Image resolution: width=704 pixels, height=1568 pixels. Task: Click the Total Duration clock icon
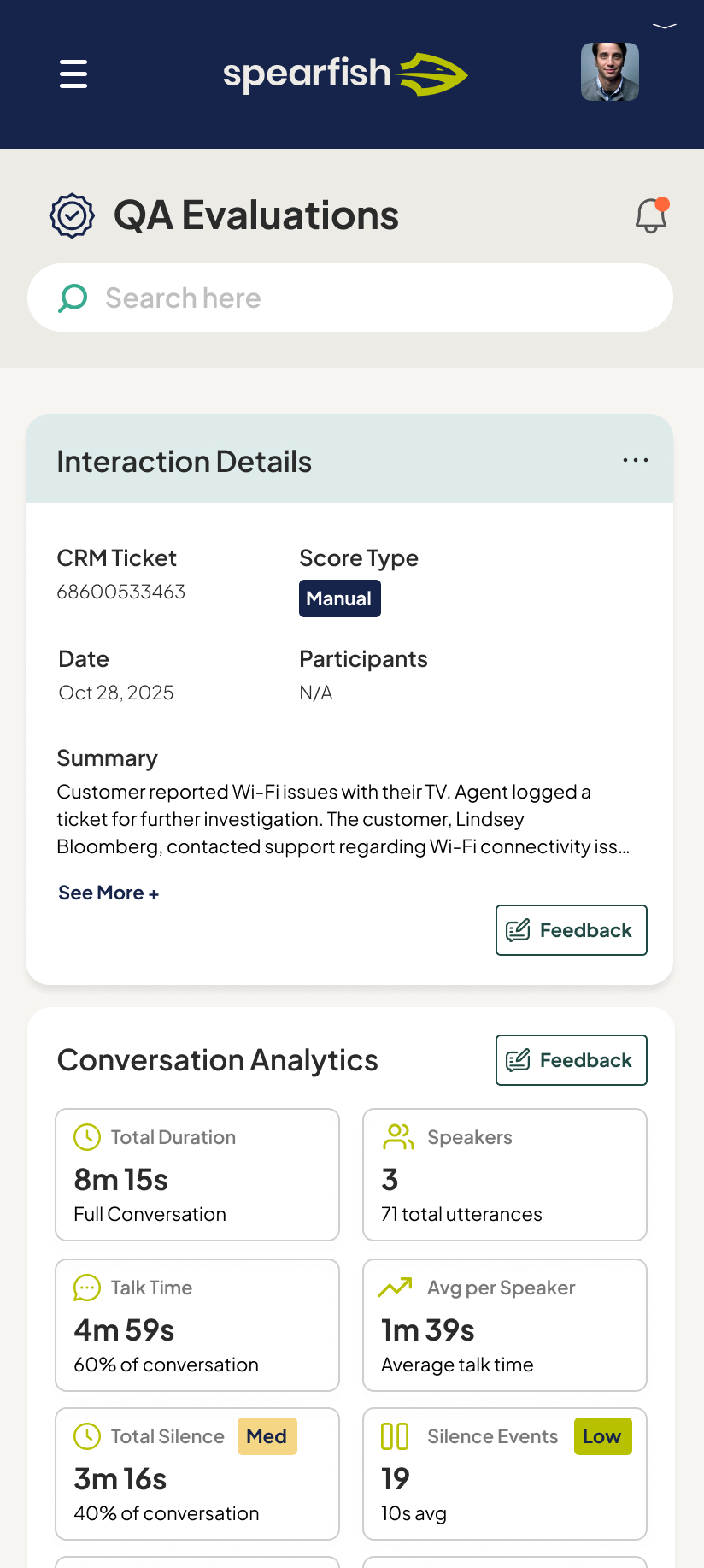86,1137
